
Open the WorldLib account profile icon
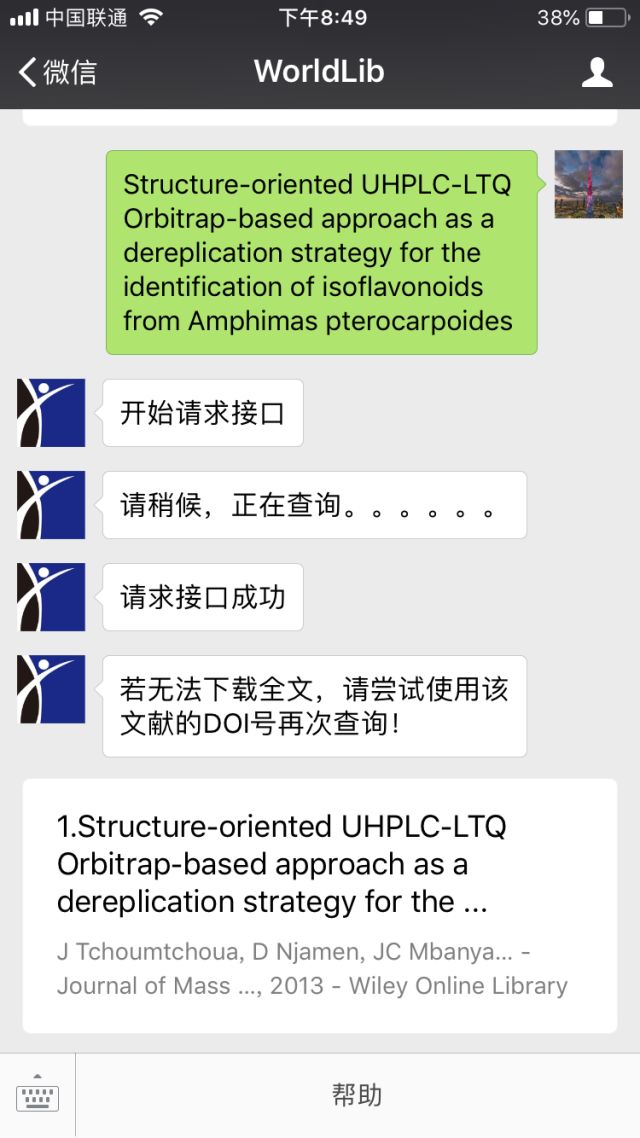597,72
